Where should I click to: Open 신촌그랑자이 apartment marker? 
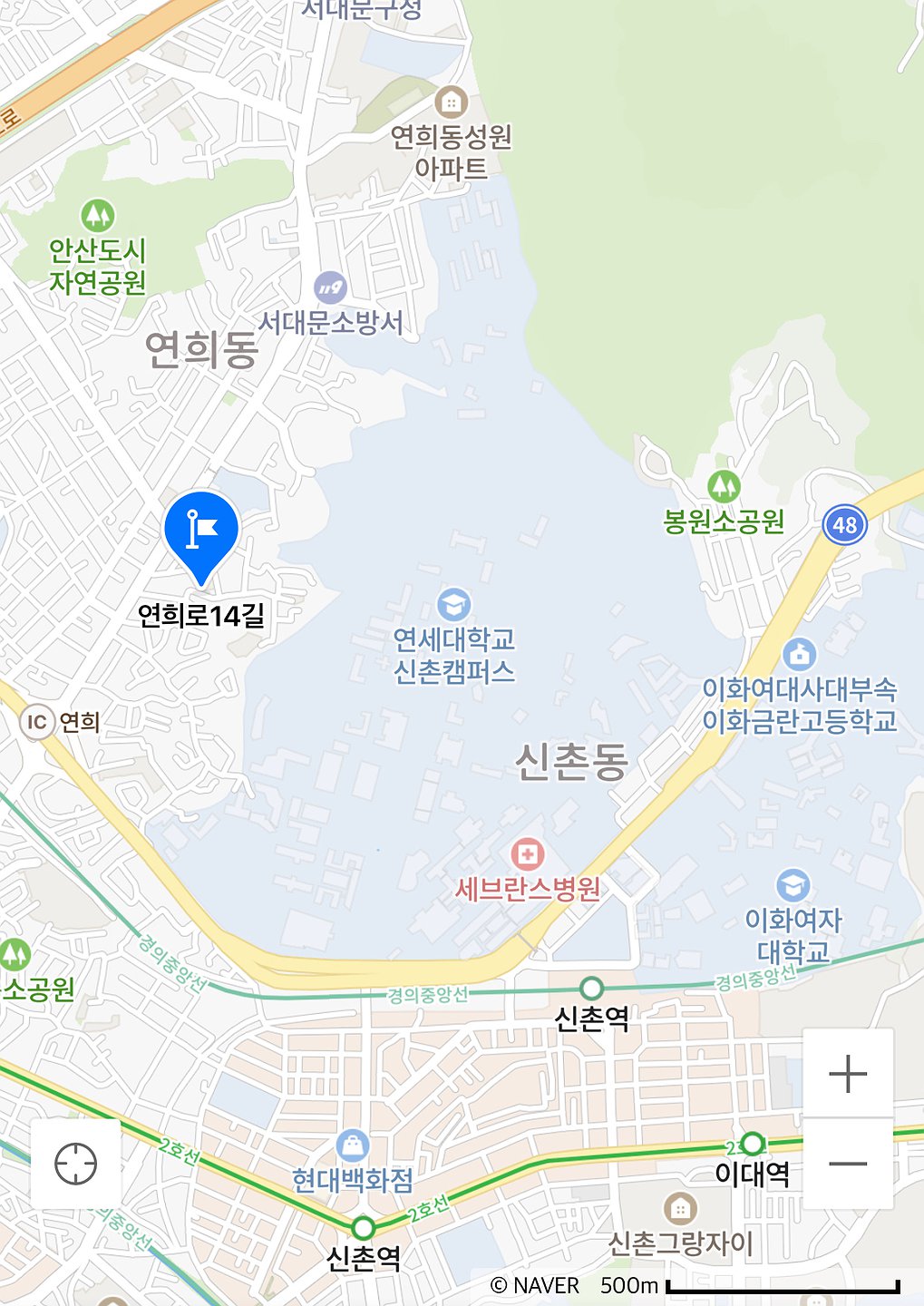pos(680,1208)
